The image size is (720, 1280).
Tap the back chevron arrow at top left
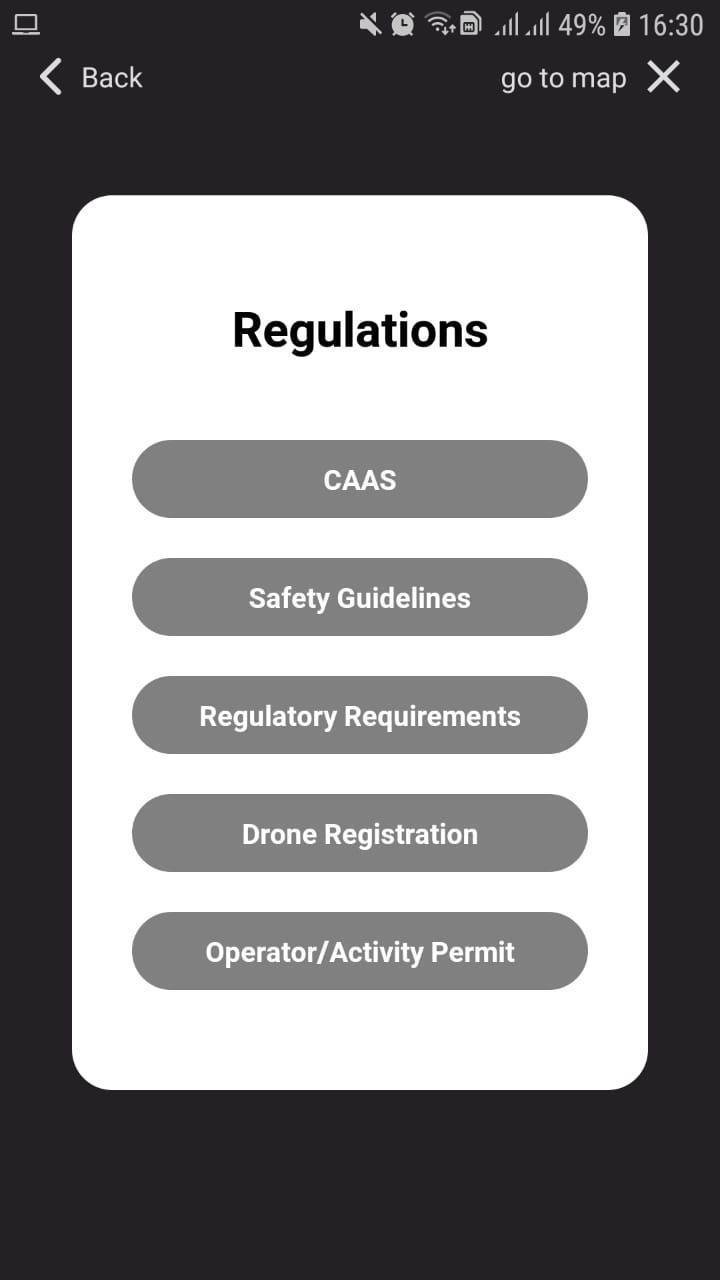[49, 77]
